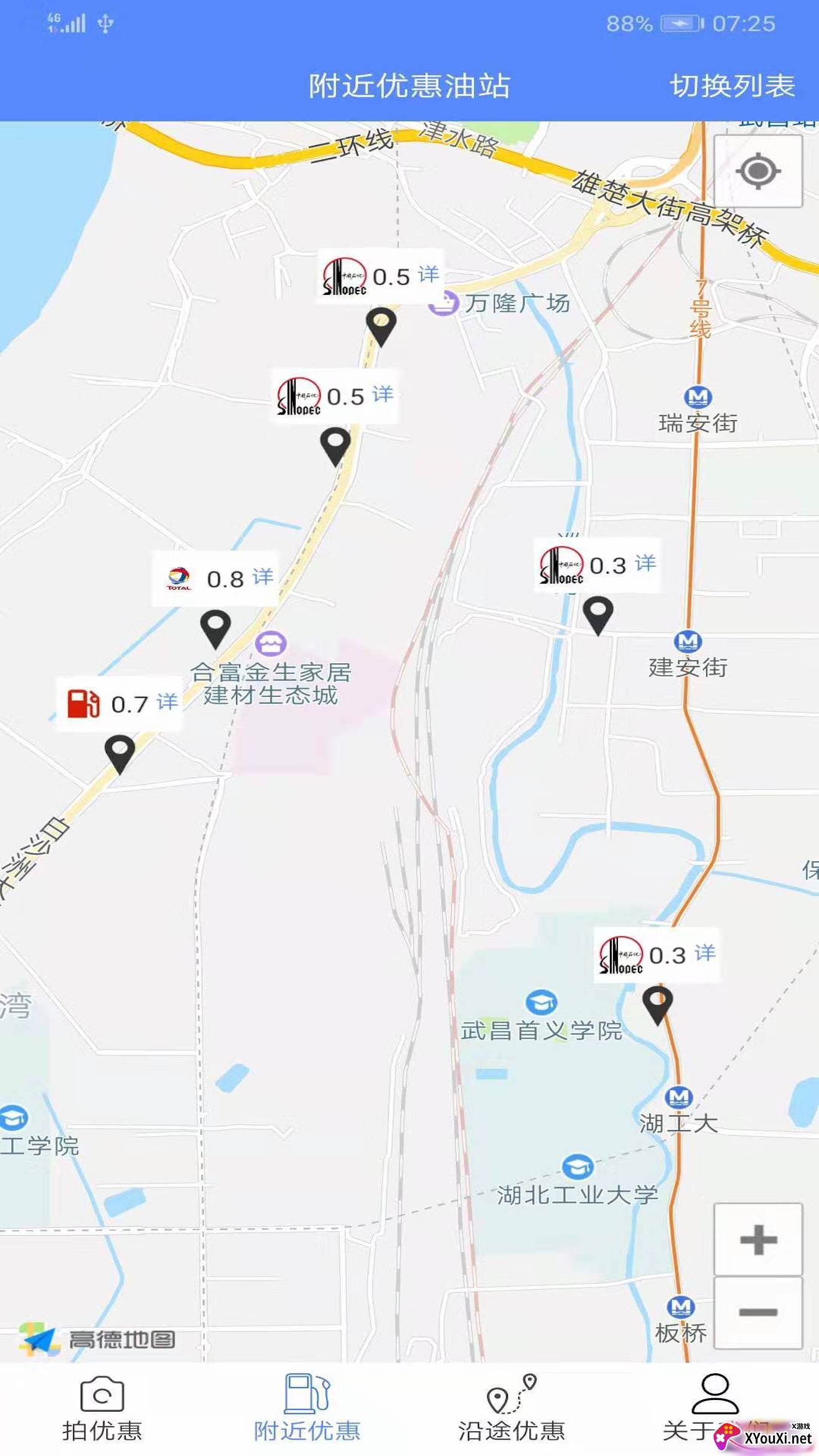819x1456 pixels.
Task: View details of Total station with 0.8 discount
Action: pyautogui.click(x=263, y=577)
